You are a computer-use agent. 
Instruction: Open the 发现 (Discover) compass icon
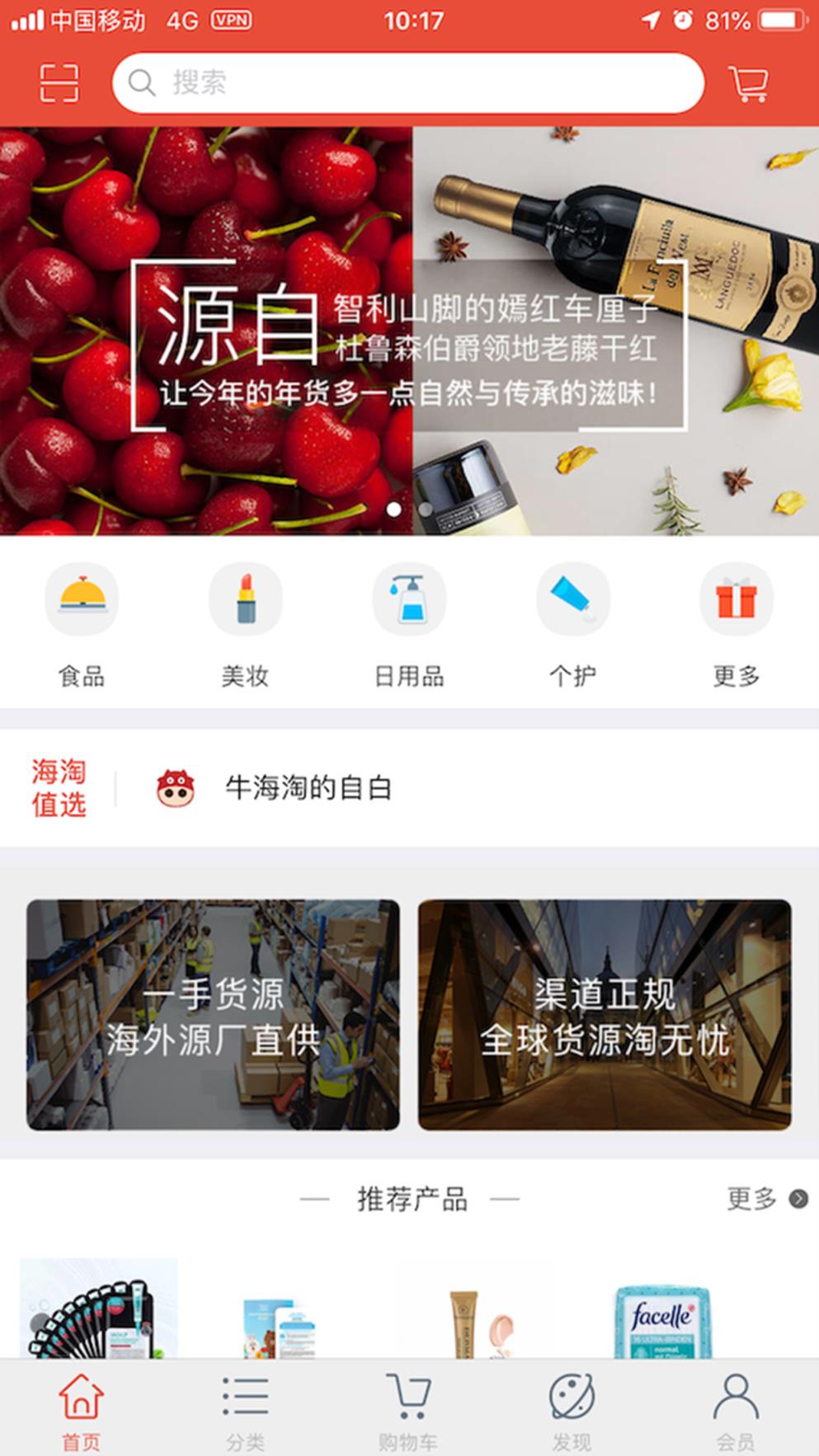click(572, 1397)
